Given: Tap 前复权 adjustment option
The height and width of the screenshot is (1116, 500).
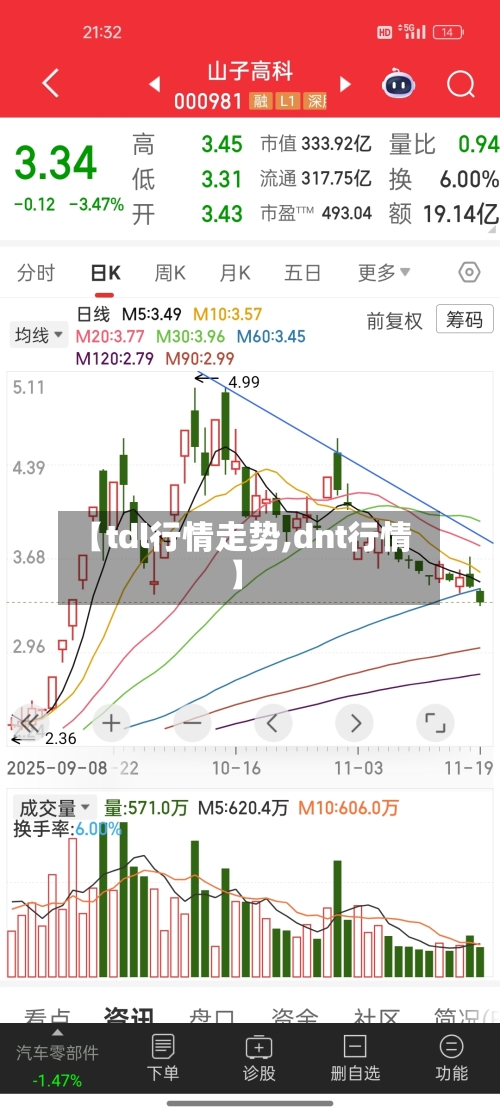Looking at the screenshot, I should pyautogui.click(x=395, y=321).
